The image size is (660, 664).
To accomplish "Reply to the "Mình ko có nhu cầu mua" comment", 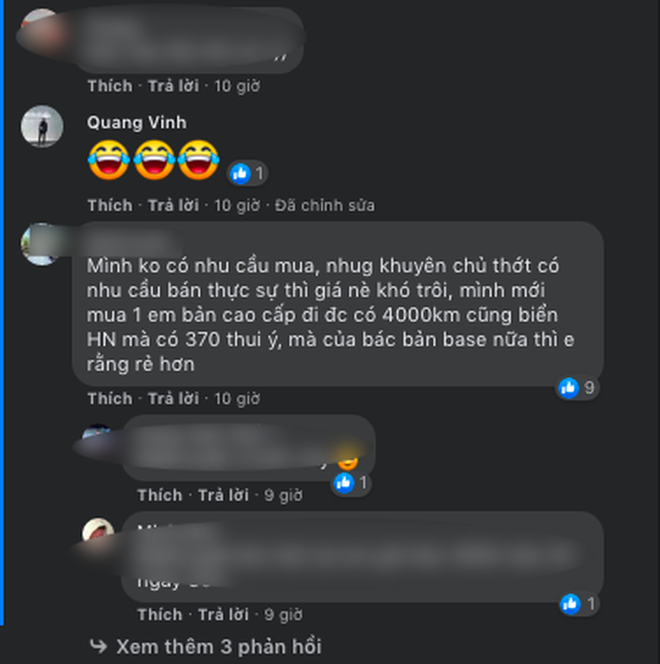I will (173, 398).
